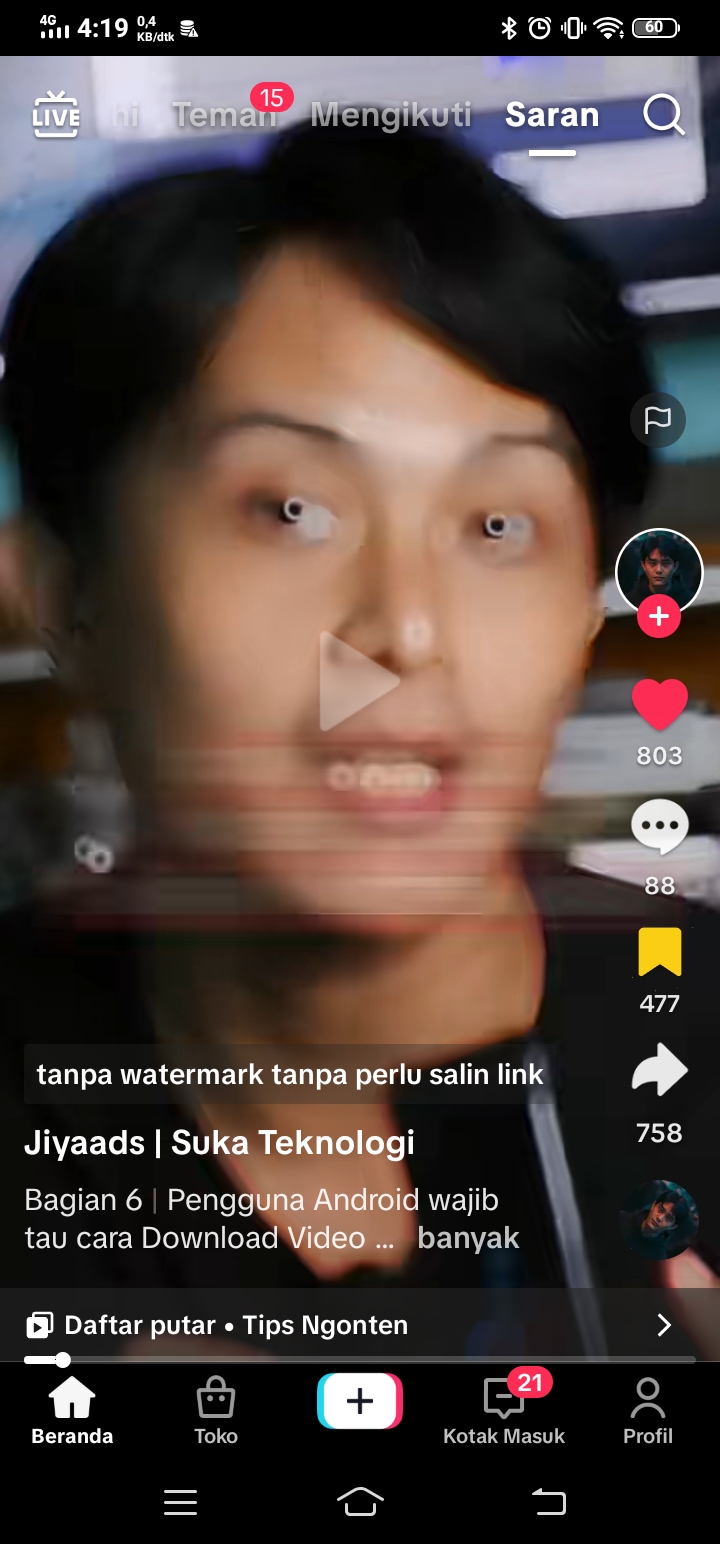The width and height of the screenshot is (720, 1544).
Task: Expand the caption via "banyak"
Action: (468, 1238)
